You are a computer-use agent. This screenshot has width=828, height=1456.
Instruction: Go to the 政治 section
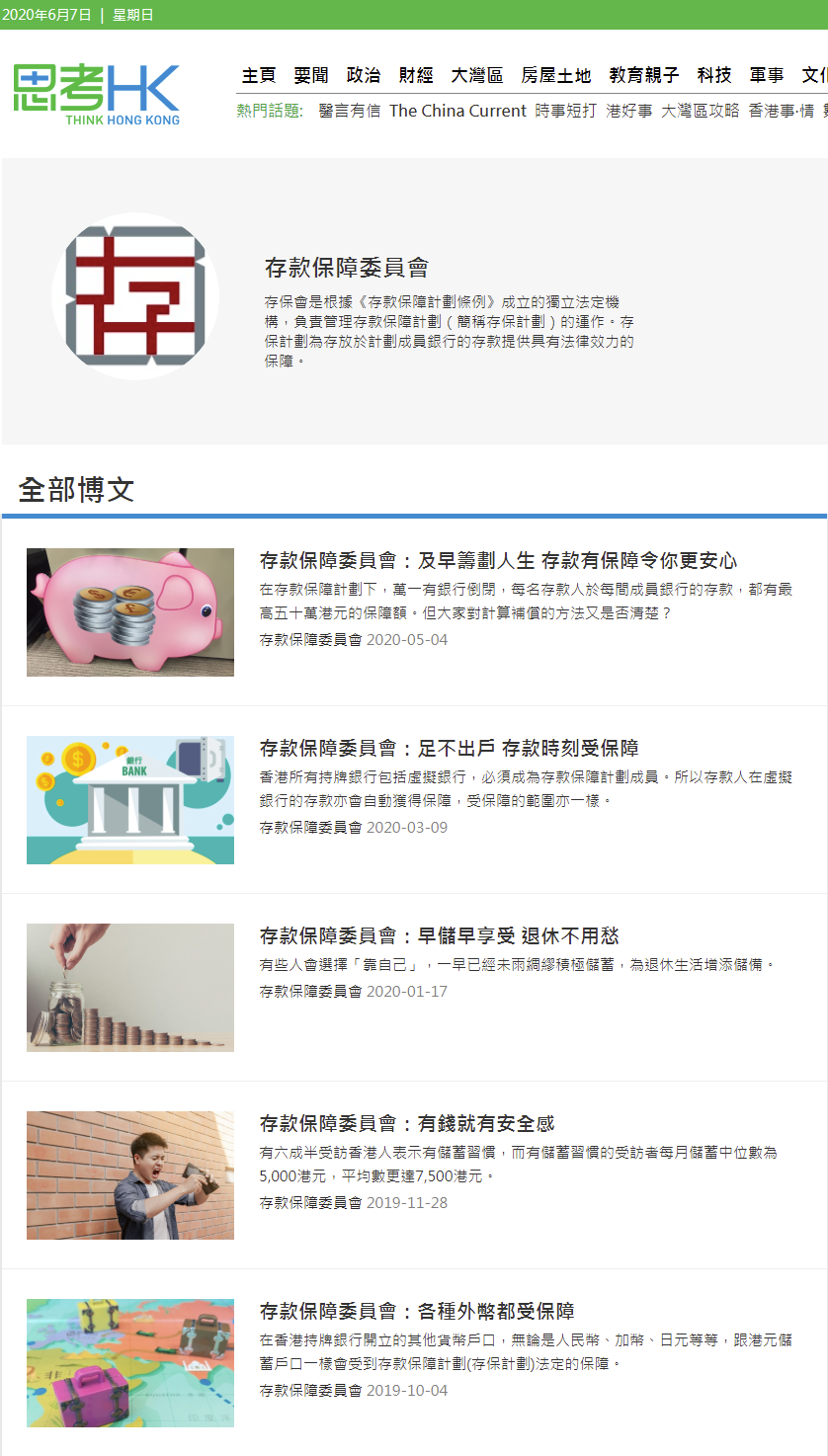364,76
